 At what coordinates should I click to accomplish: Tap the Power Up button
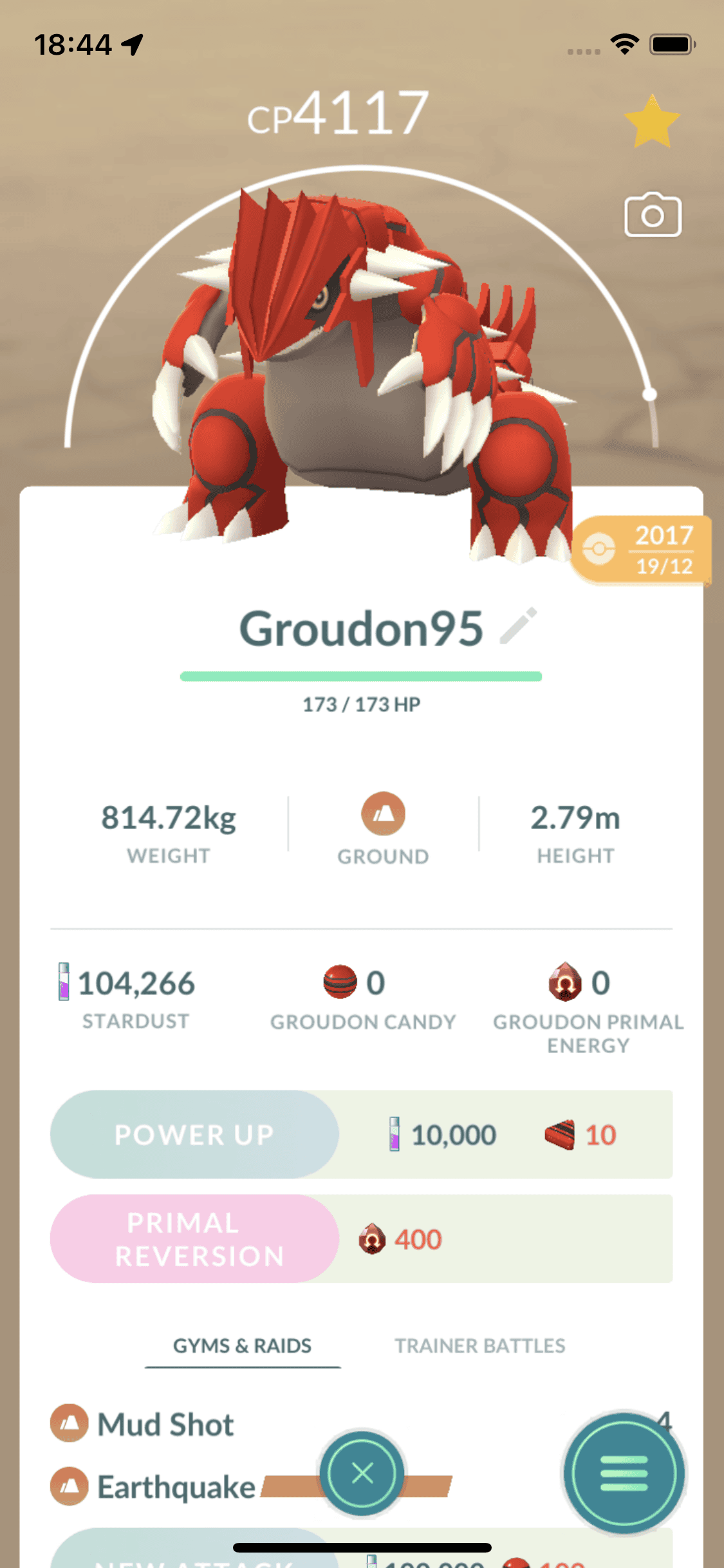pos(194,1134)
